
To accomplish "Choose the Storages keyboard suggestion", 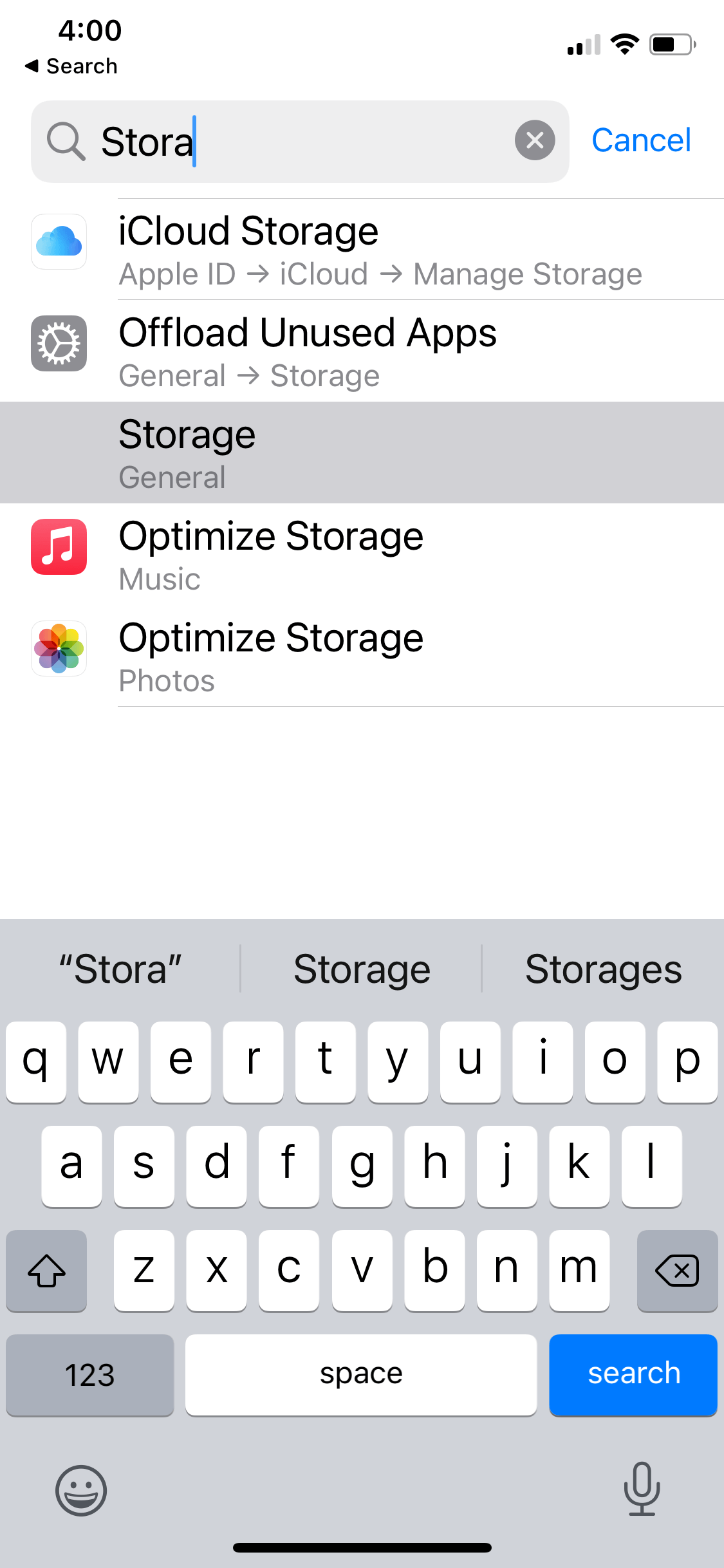I will (x=603, y=969).
